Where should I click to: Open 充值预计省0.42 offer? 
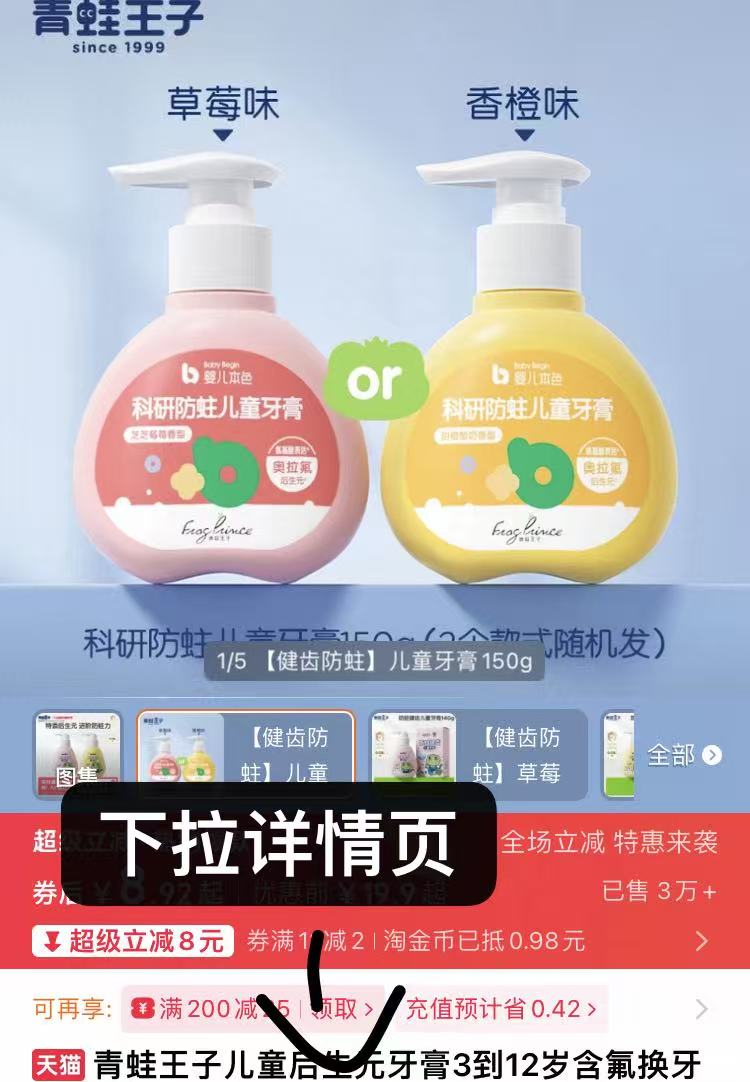(x=501, y=1009)
